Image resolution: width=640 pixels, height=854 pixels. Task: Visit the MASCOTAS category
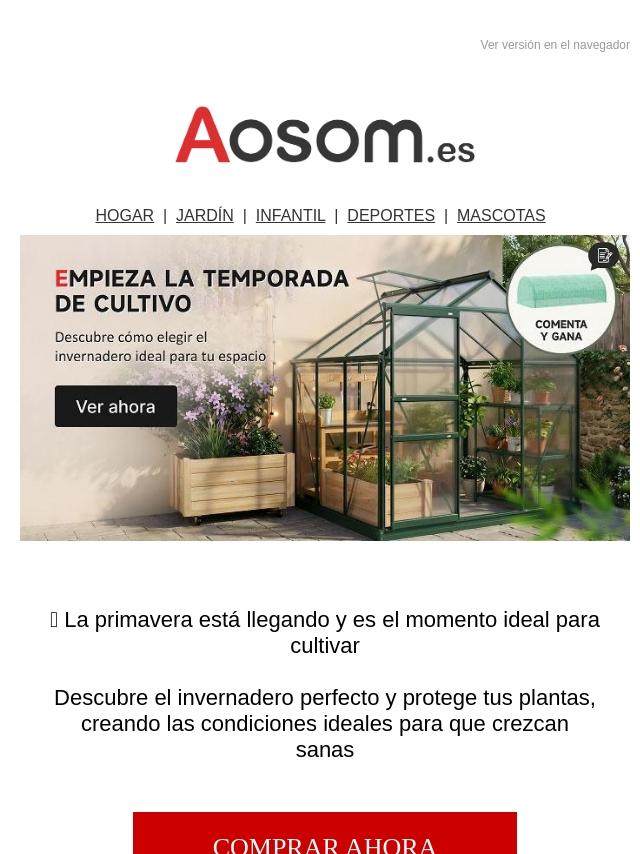click(500, 215)
